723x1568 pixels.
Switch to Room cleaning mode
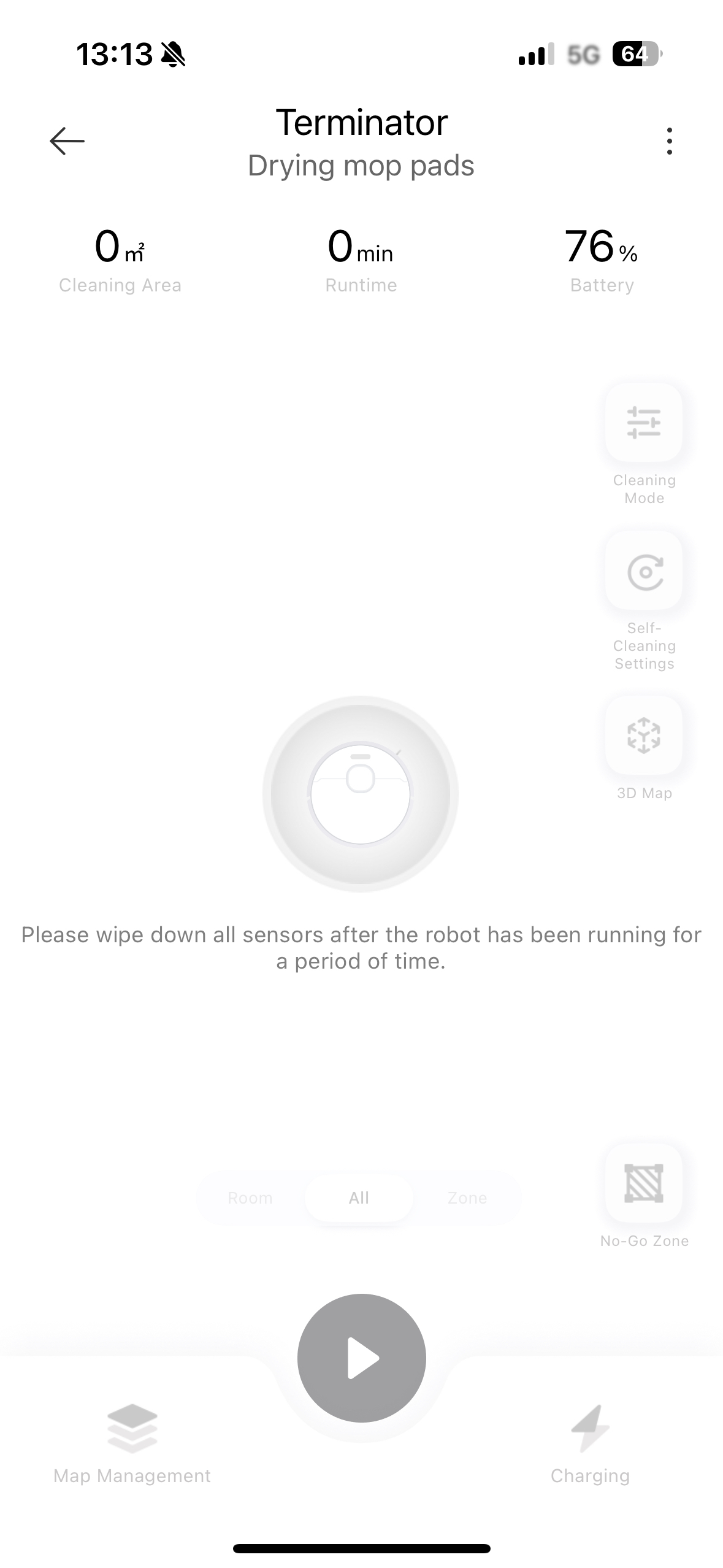click(250, 1197)
